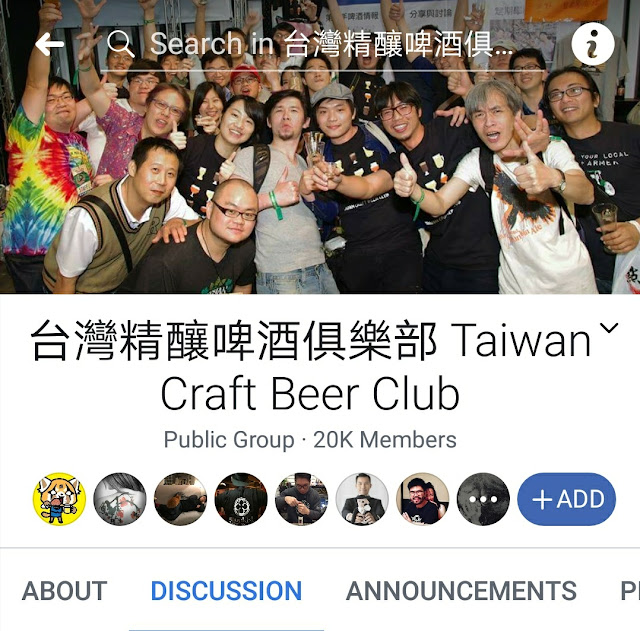Image resolution: width=640 pixels, height=631 pixels.
Task: Open the Announcements tab
Action: coord(461,591)
